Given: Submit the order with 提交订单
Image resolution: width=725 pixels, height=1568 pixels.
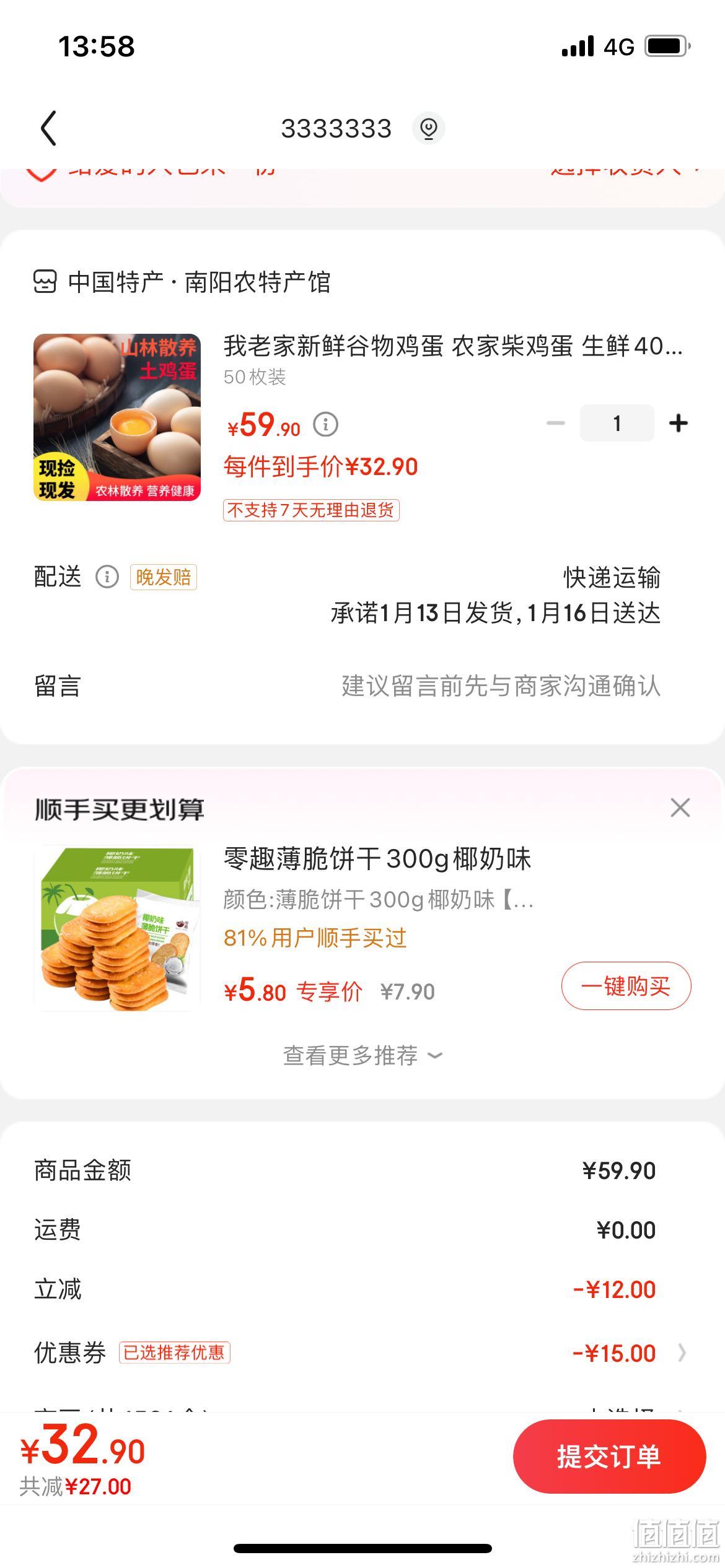Looking at the screenshot, I should 609,1457.
